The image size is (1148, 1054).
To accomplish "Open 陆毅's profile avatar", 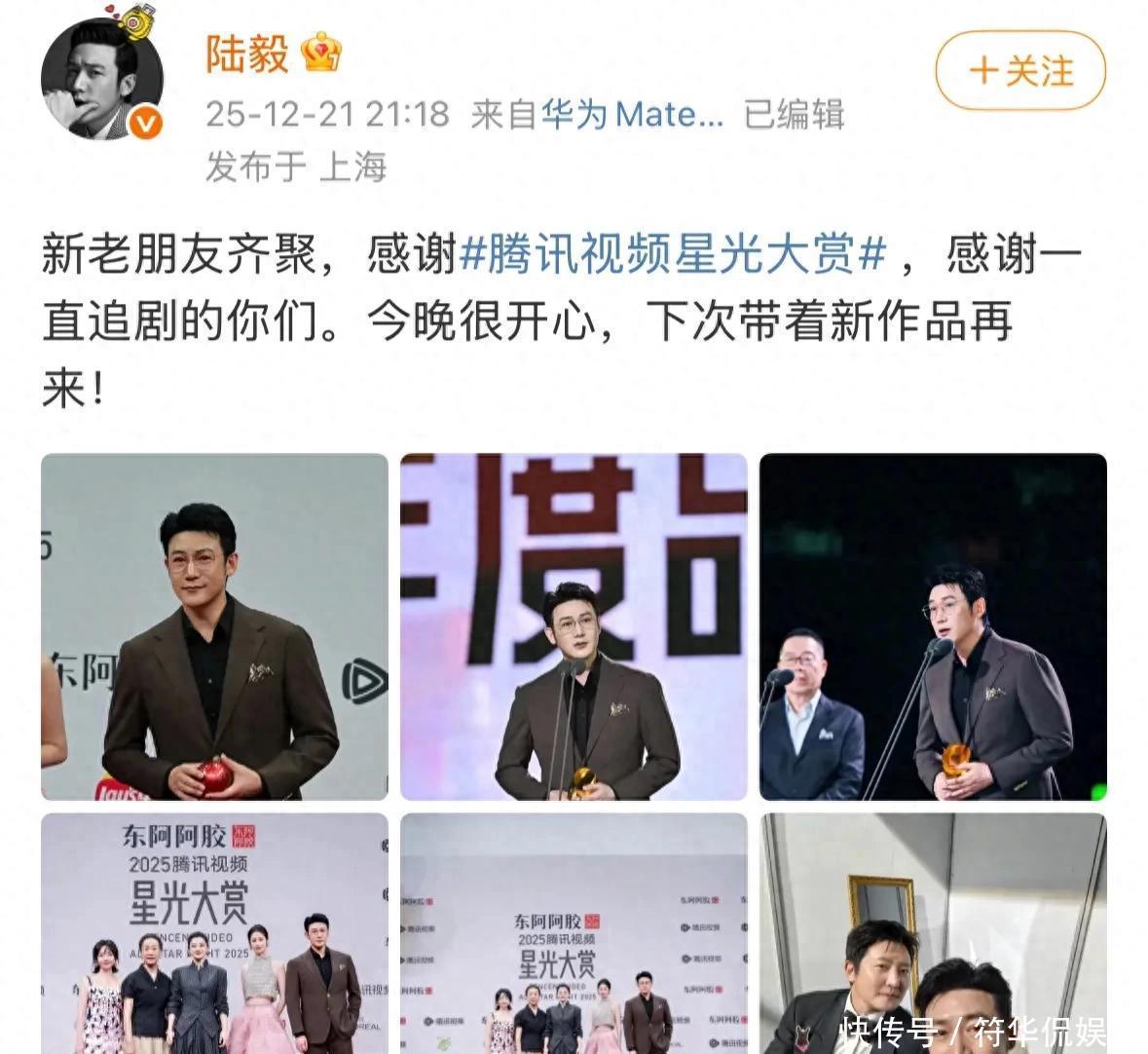I will [101, 78].
